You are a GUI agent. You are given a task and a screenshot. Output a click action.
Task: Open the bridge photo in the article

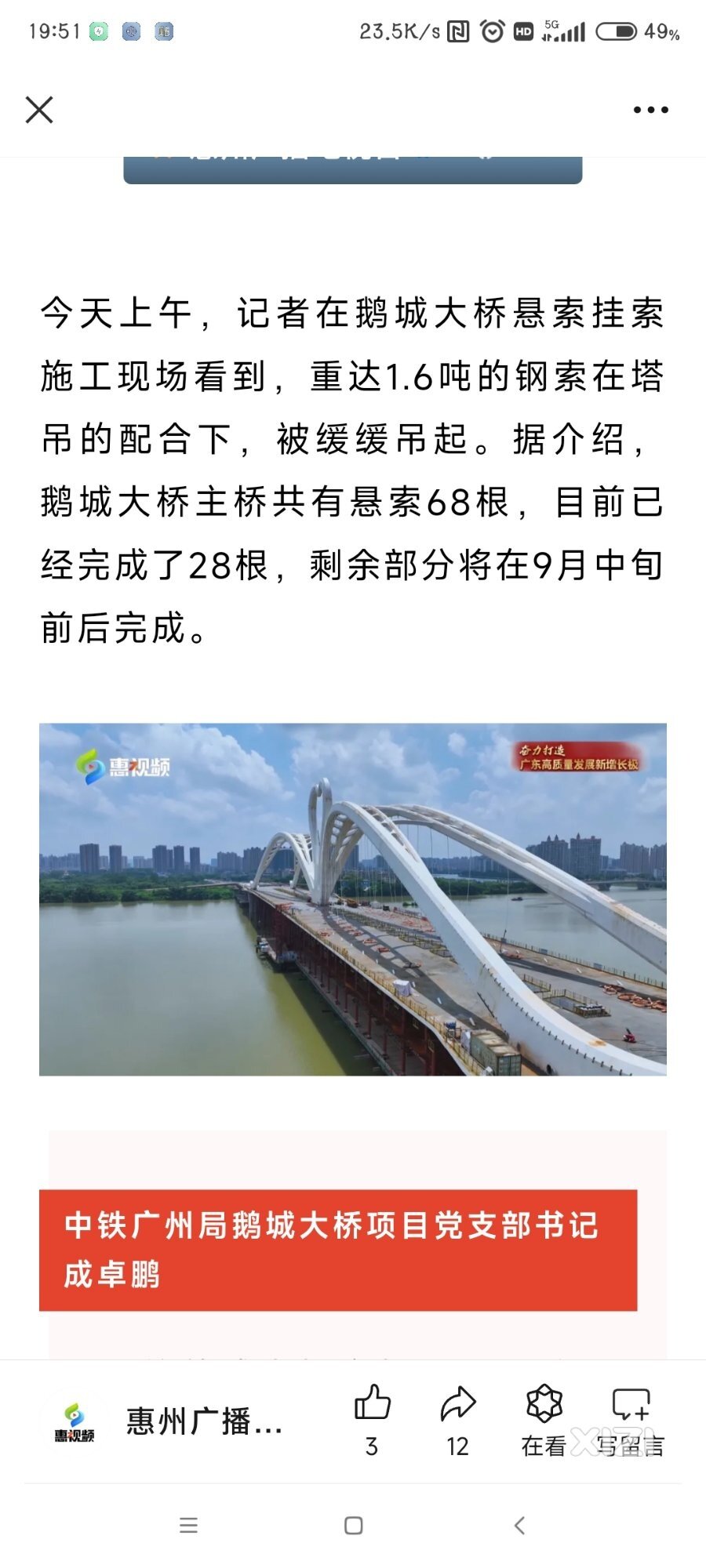tap(353, 898)
